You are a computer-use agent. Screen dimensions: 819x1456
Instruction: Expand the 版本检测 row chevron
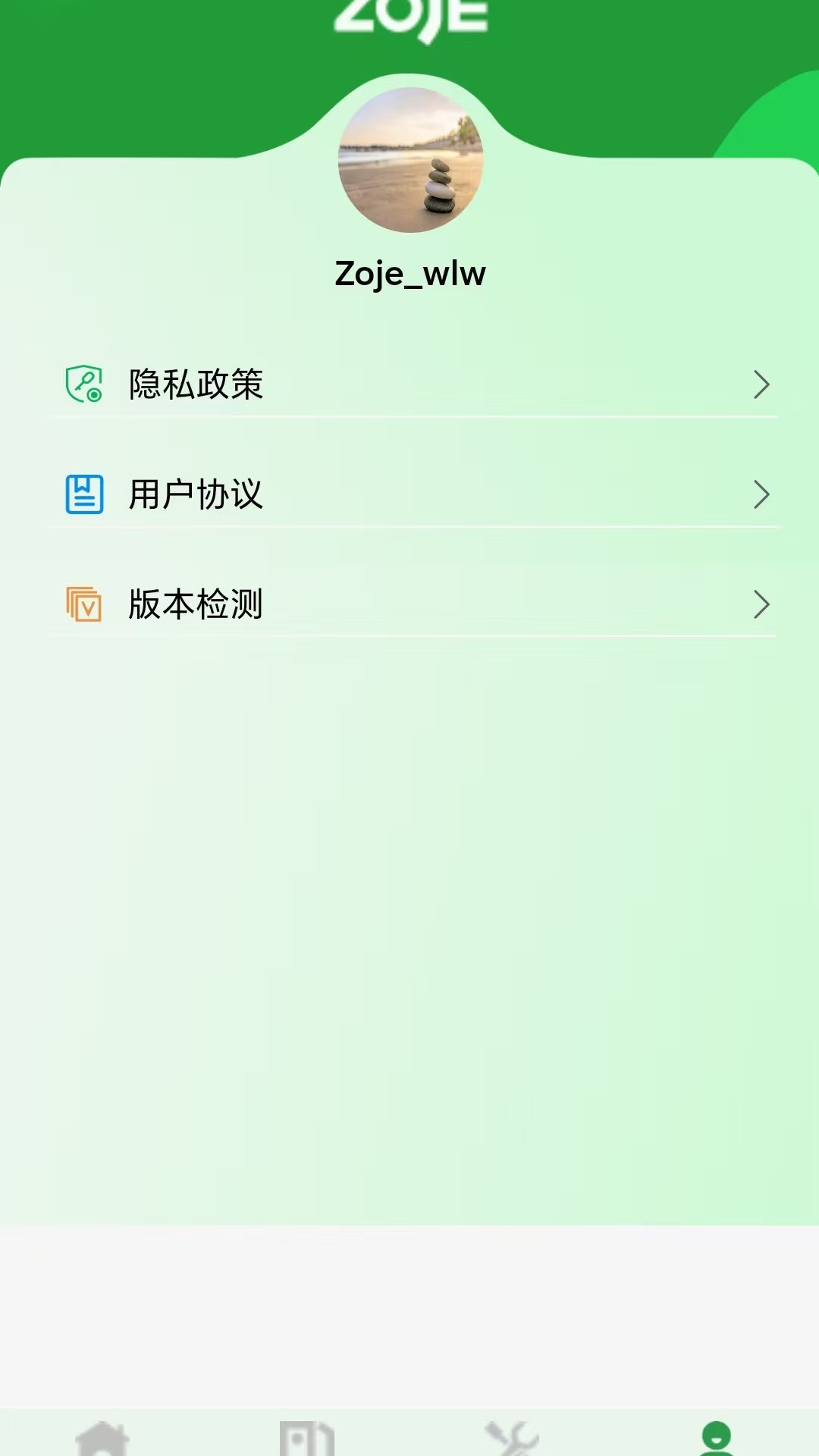click(762, 604)
